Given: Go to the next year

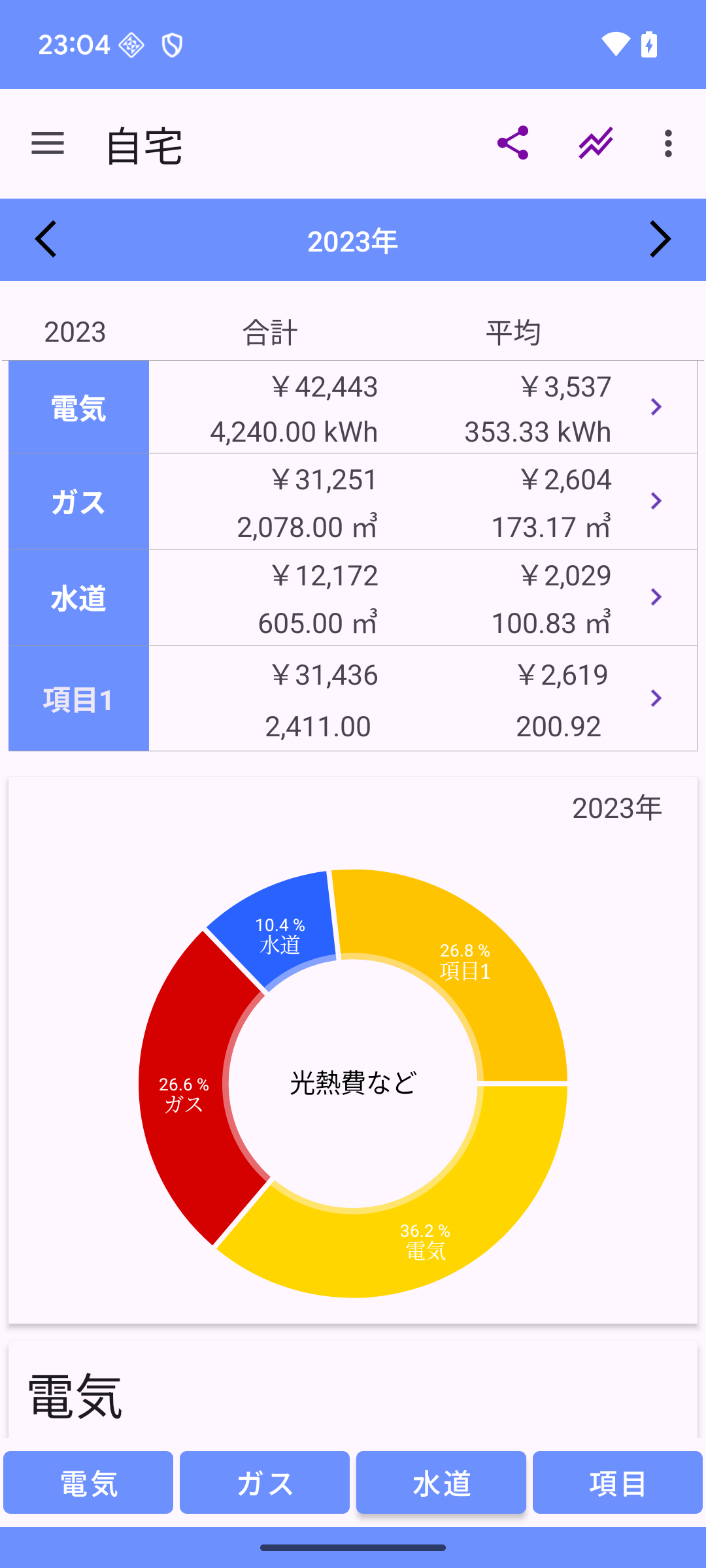Looking at the screenshot, I should [660, 240].
